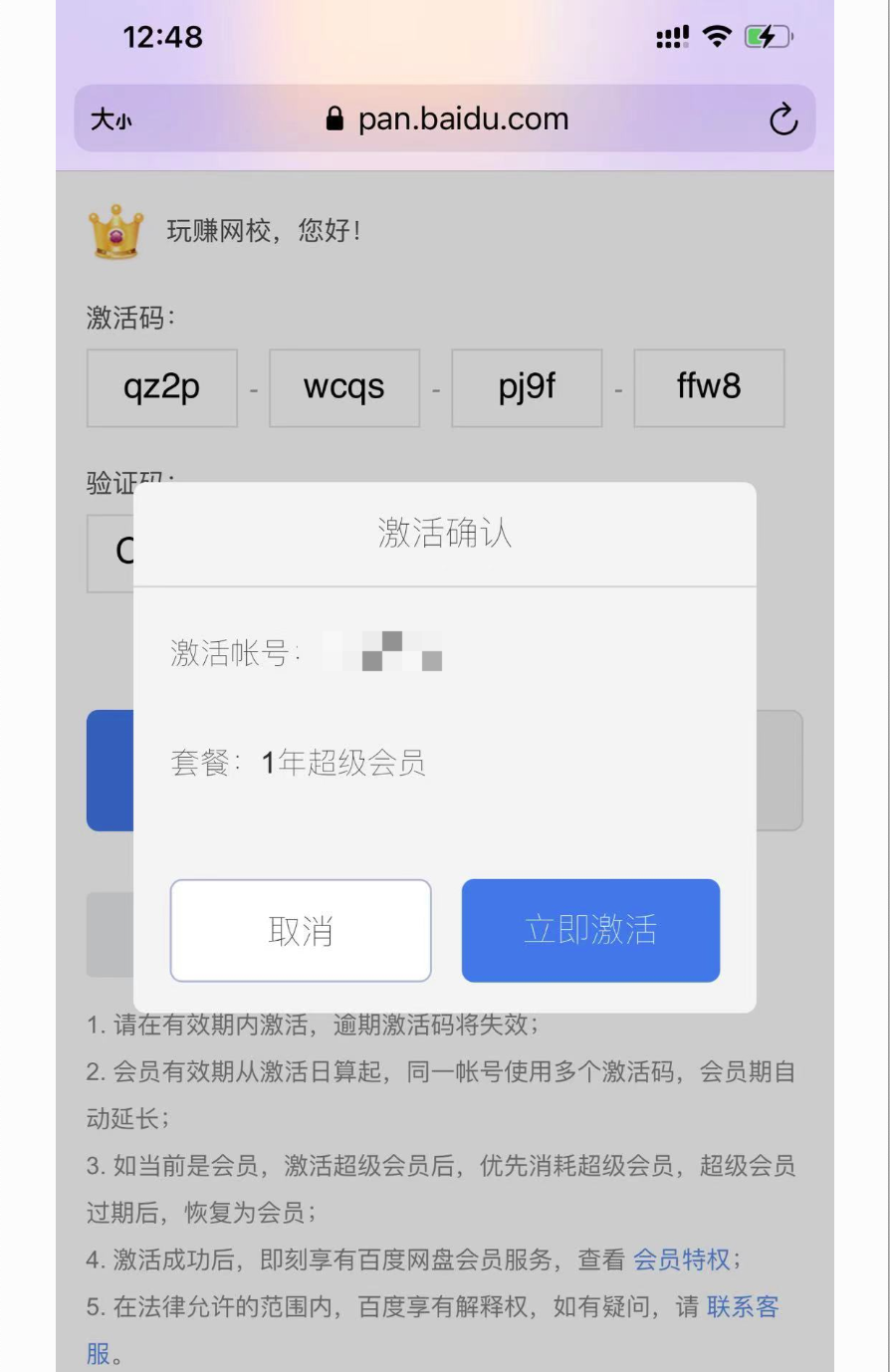
Task: Cancel activation with 取消 button
Action: click(301, 930)
